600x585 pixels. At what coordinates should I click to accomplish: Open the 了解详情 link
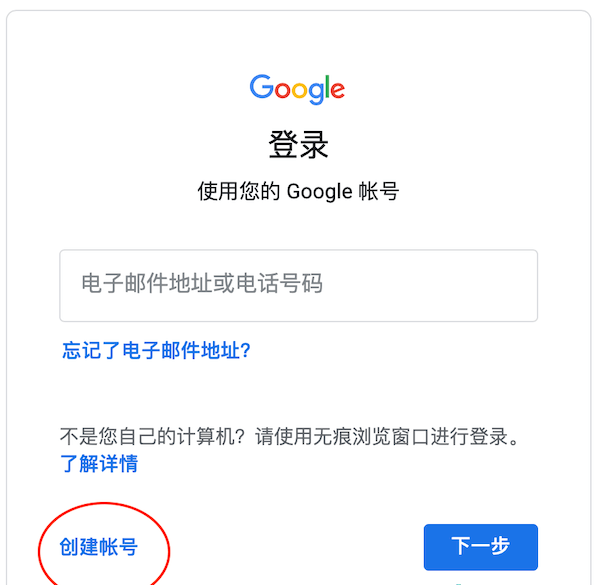(98, 463)
